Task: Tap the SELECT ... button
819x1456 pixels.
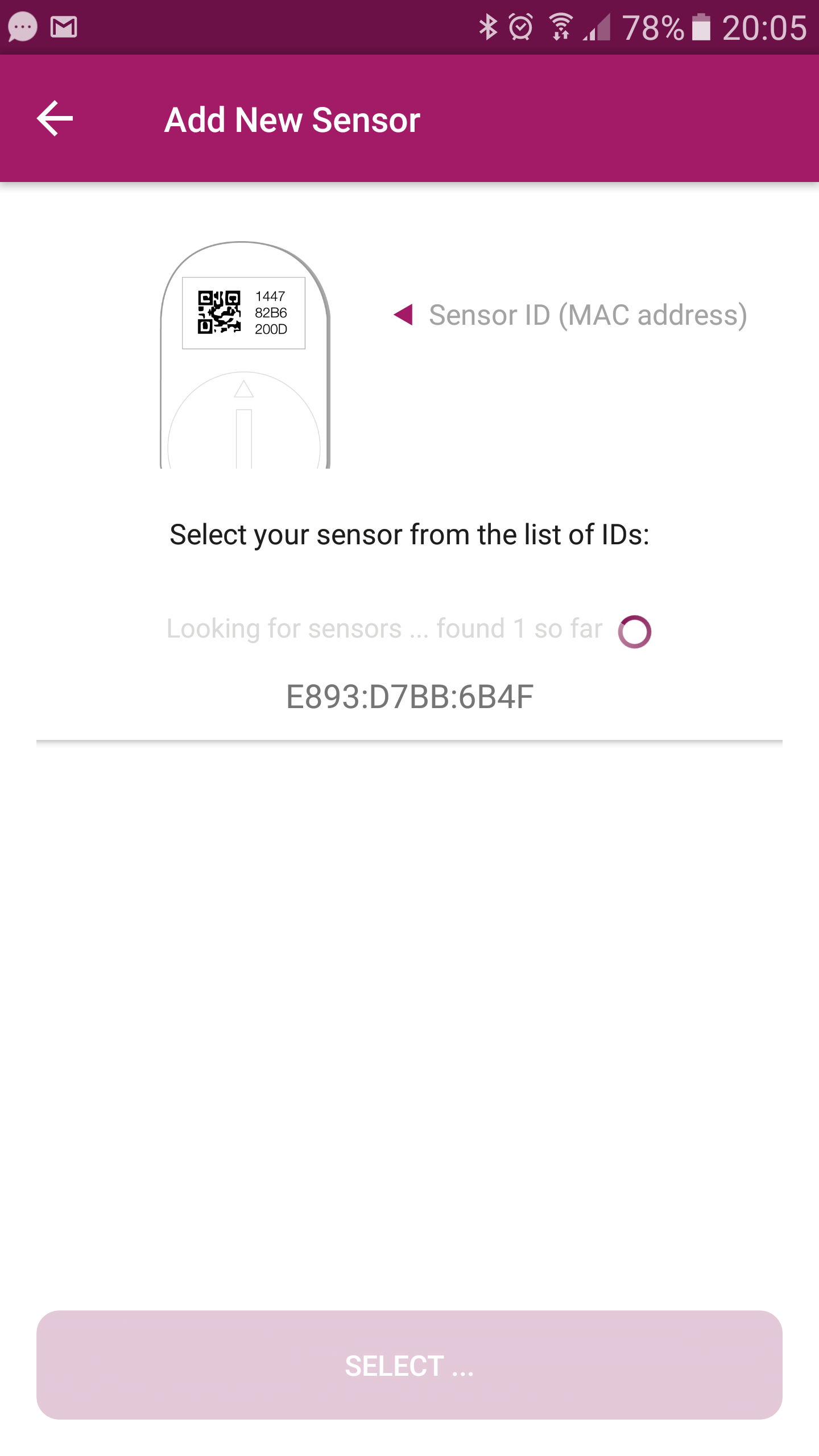Action: point(409,1365)
